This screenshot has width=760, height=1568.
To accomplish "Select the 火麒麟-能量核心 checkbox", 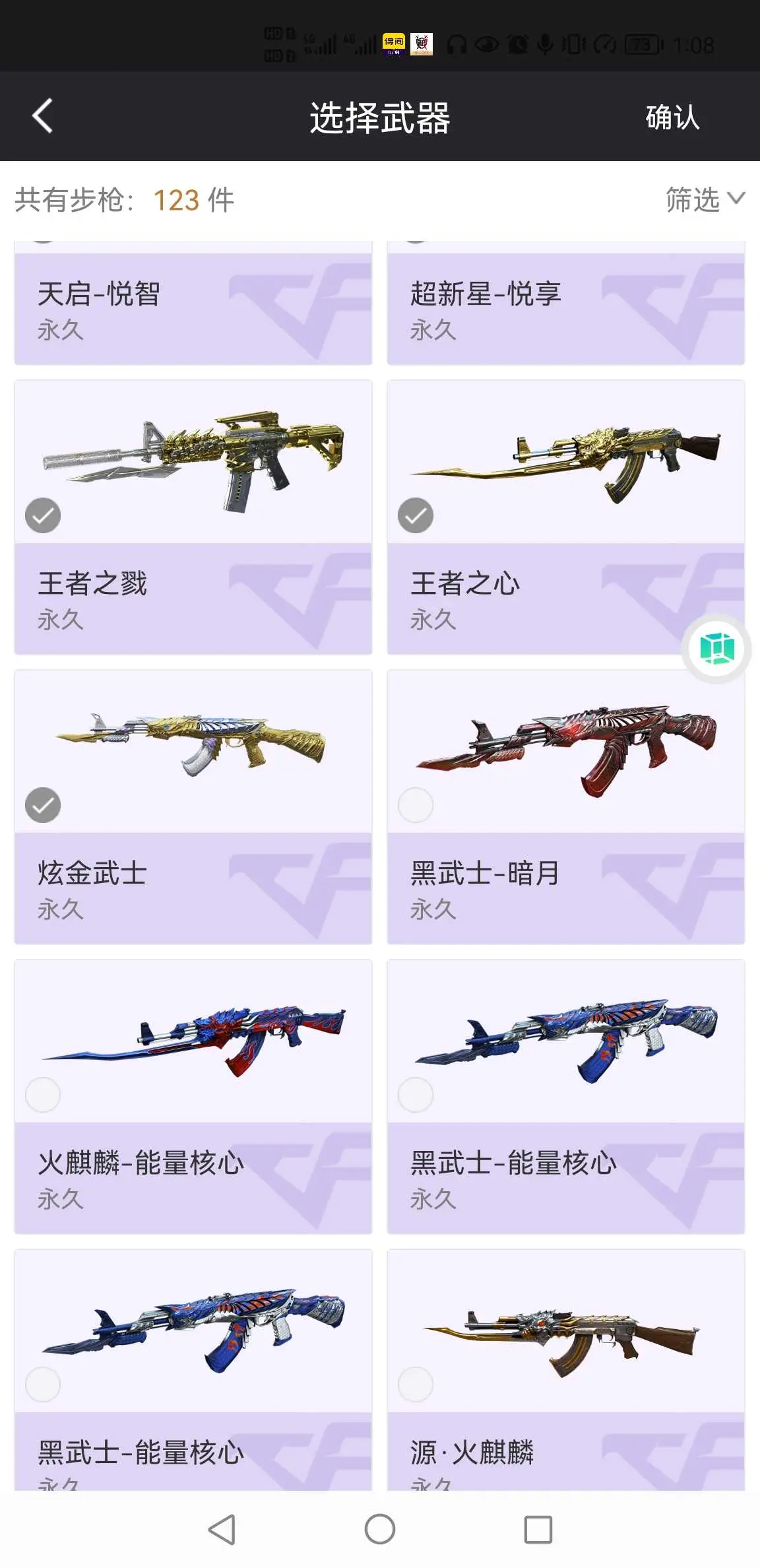I will [43, 1095].
